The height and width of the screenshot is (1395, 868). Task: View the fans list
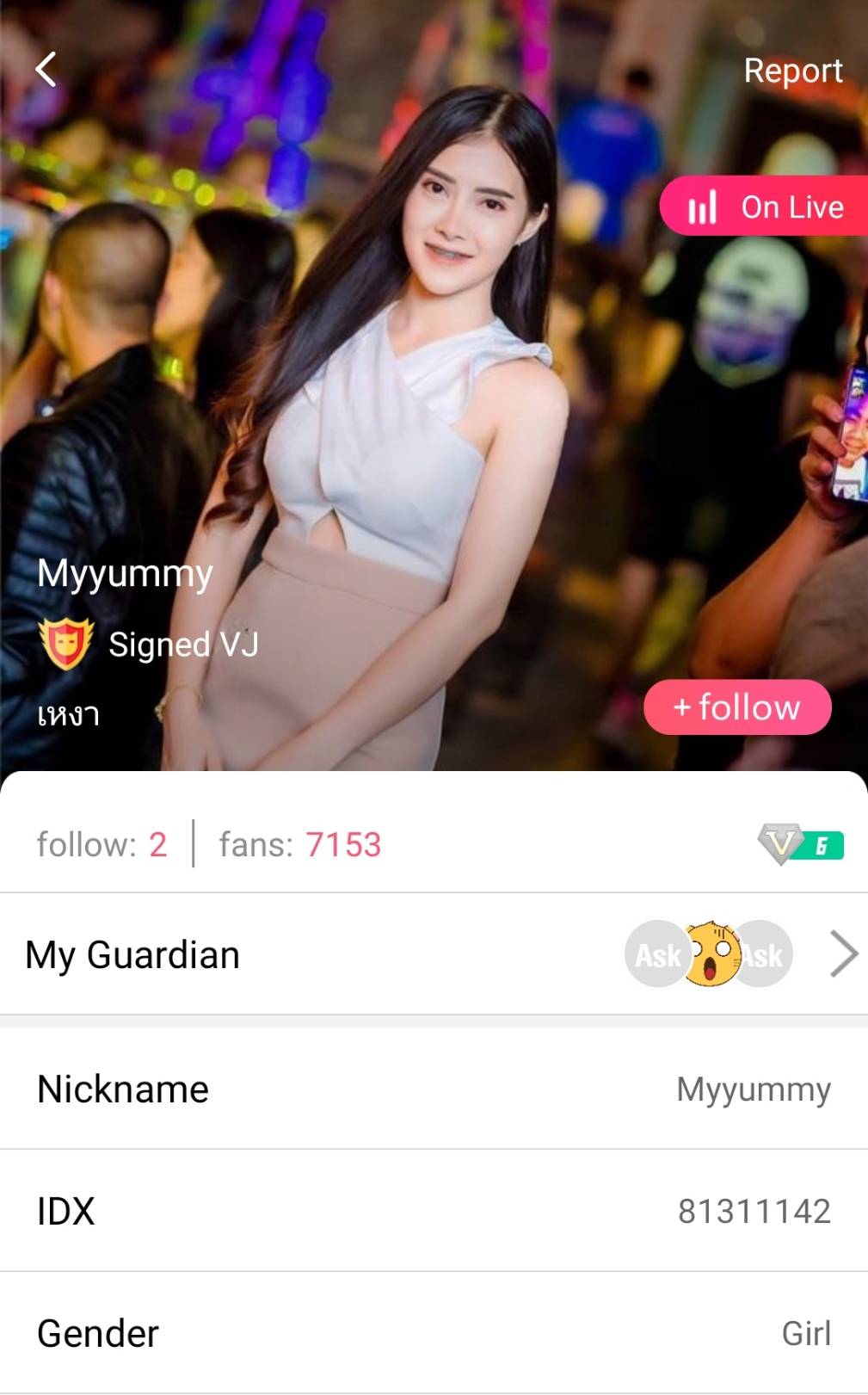click(x=299, y=845)
